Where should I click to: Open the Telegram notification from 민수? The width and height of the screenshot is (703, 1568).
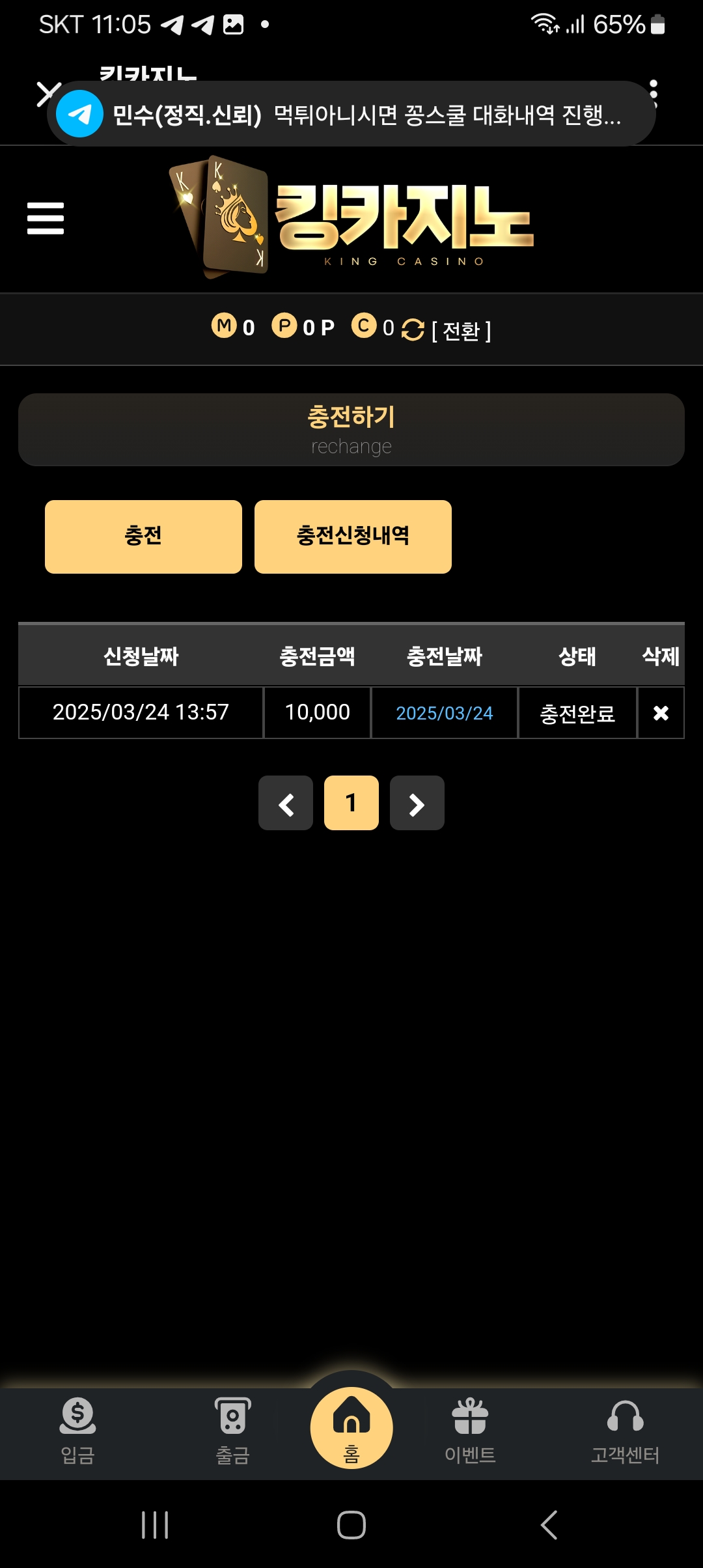351,114
